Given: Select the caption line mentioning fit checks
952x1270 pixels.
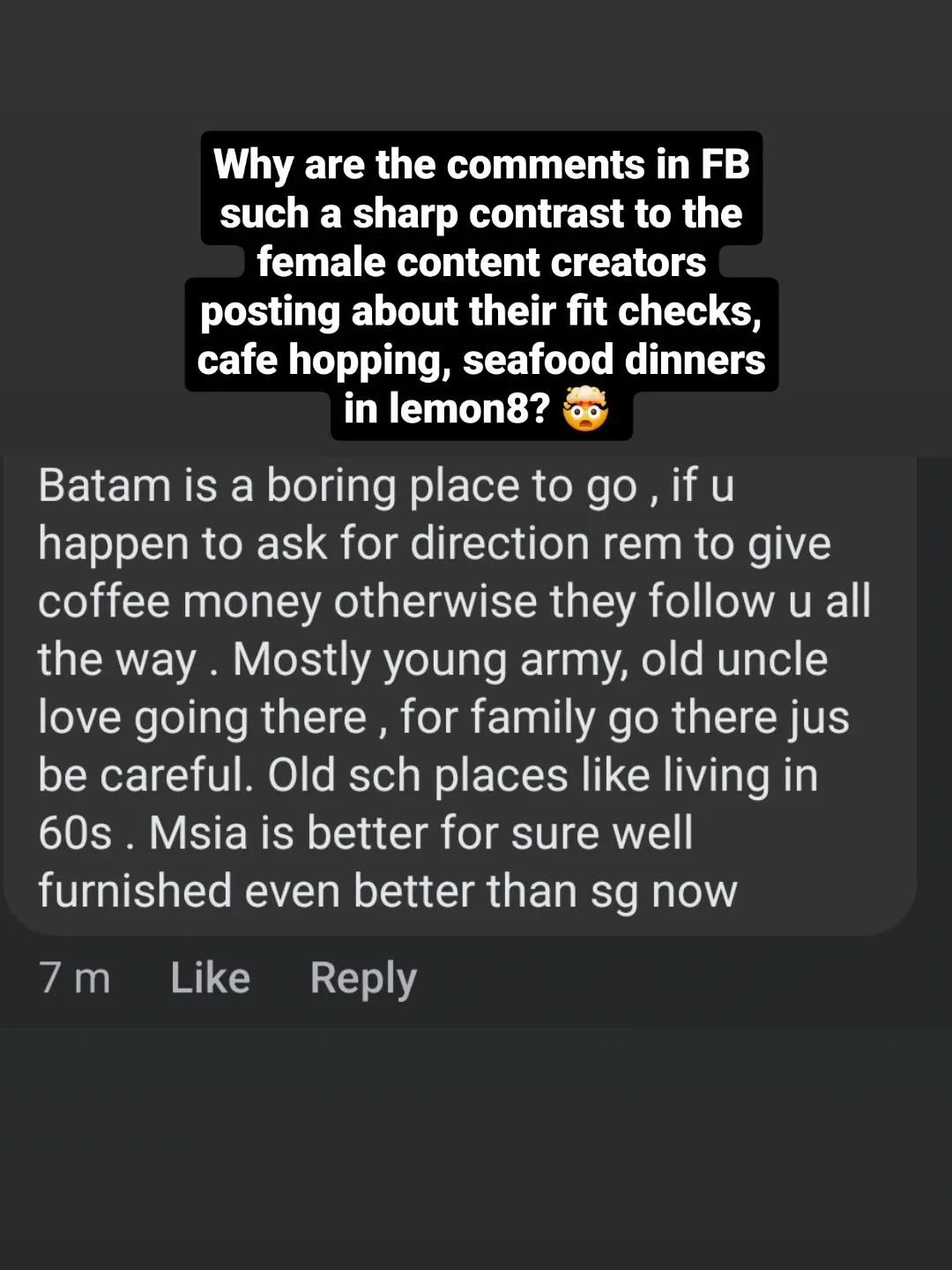Looking at the screenshot, I should 482,310.
